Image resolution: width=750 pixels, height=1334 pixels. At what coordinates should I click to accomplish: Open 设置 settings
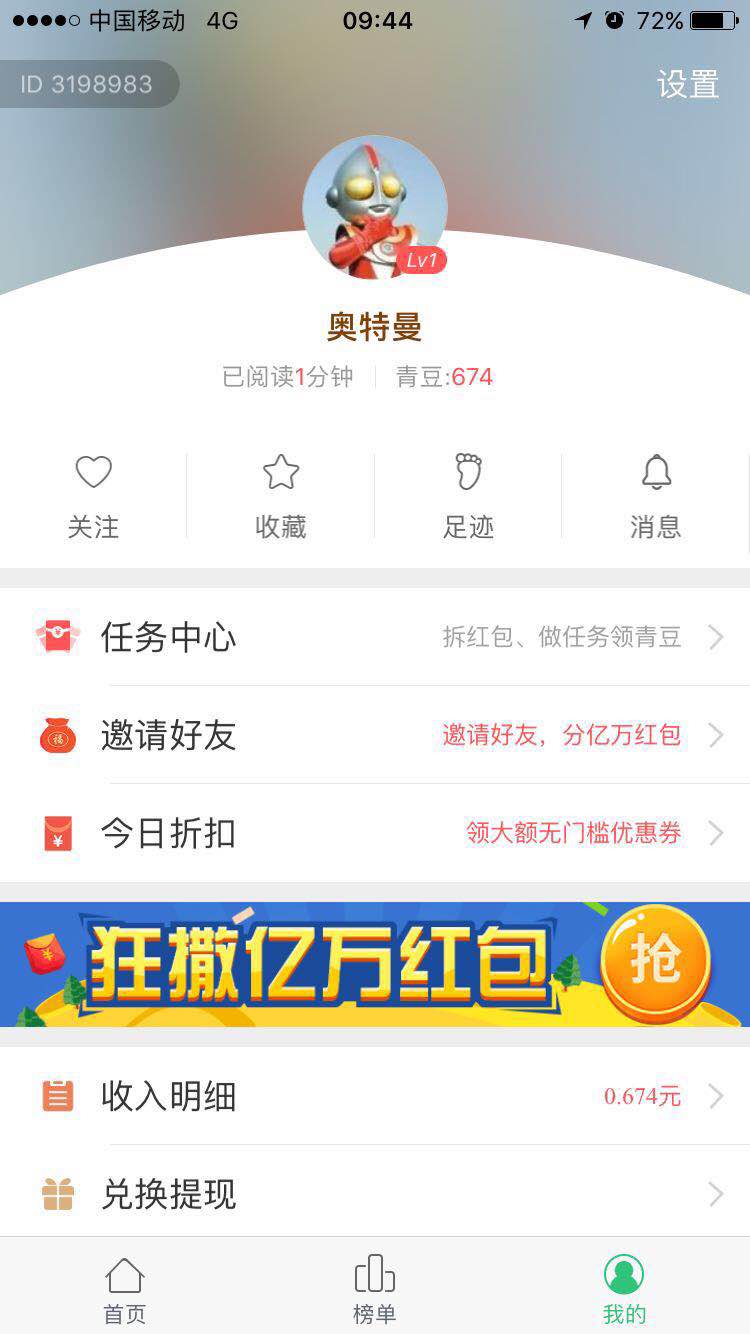click(x=688, y=84)
